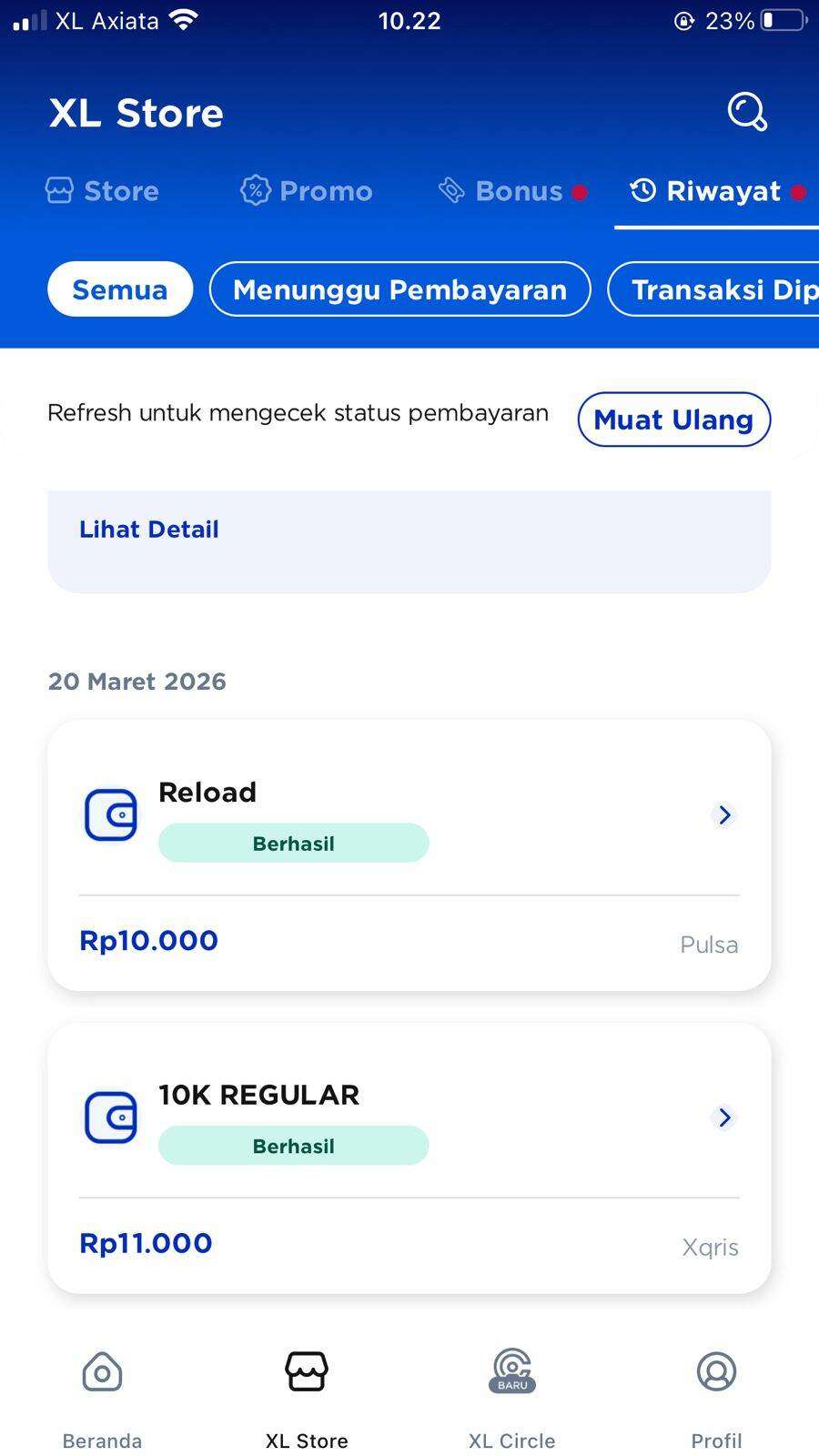Select the Riwayat tab

click(717, 191)
